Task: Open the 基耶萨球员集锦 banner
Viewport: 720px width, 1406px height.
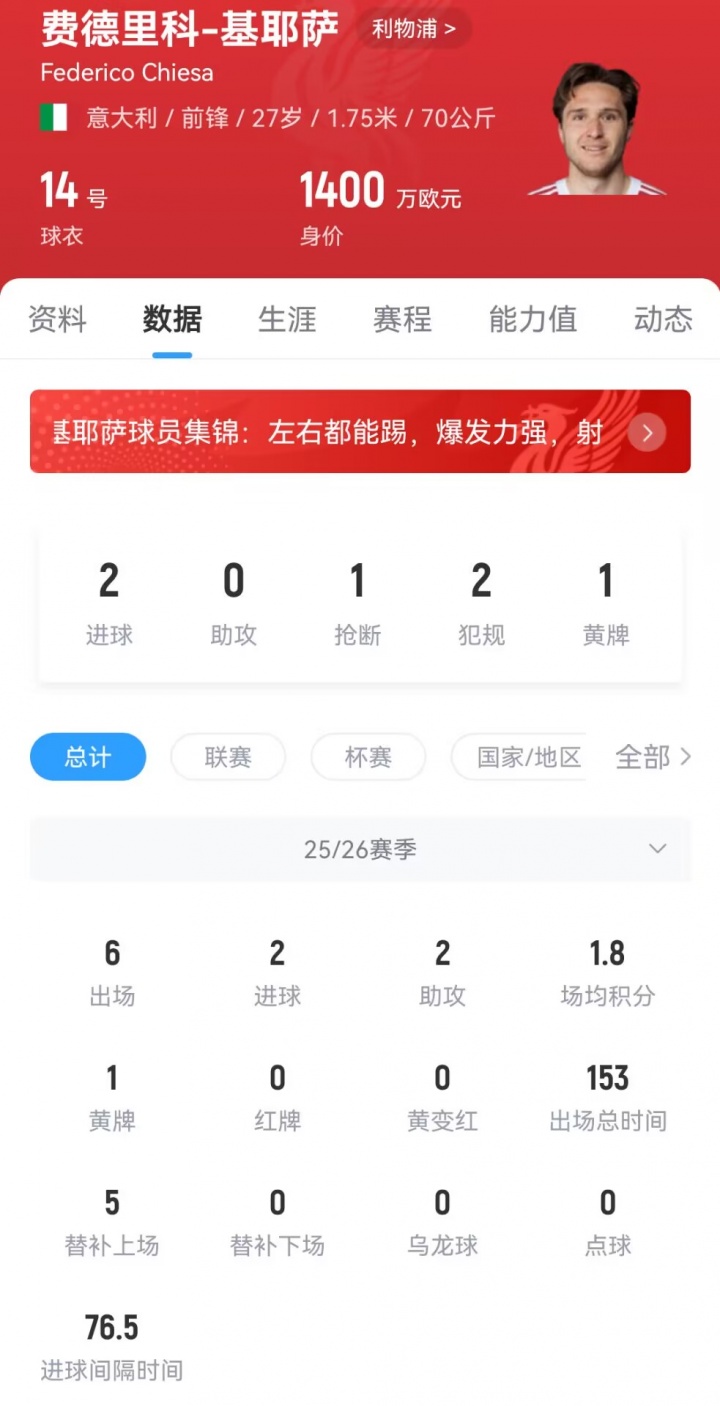Action: click(360, 432)
